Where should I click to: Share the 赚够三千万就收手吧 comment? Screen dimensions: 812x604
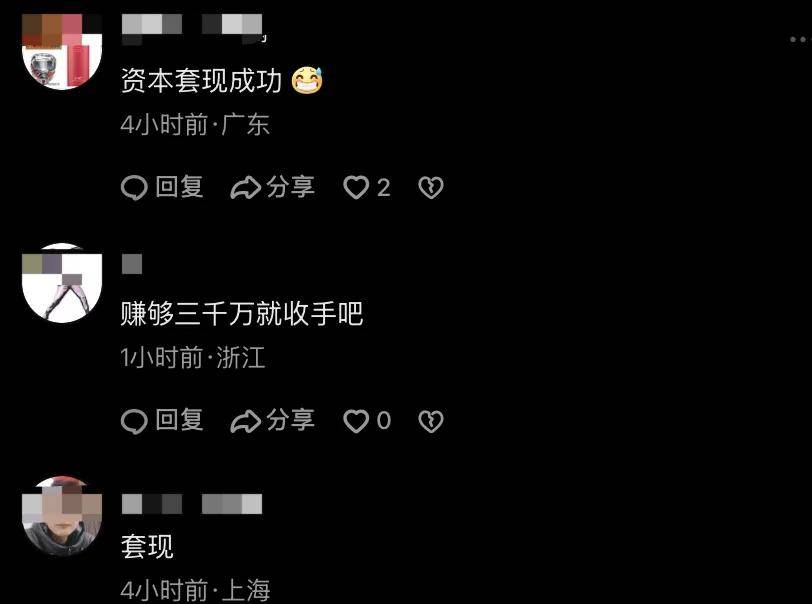tap(272, 421)
